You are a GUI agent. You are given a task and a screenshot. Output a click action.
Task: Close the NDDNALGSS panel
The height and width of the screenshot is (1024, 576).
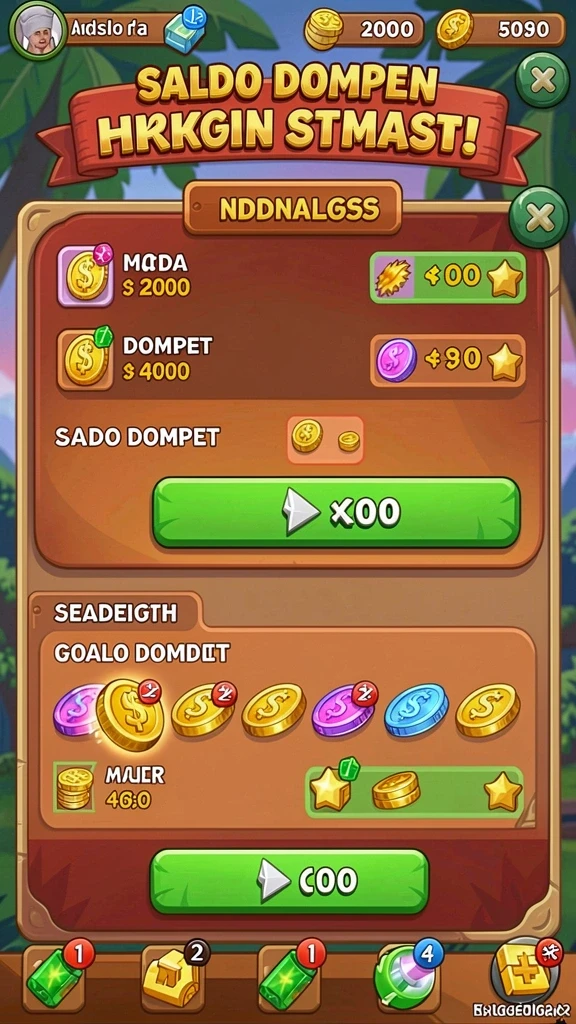pos(539,217)
